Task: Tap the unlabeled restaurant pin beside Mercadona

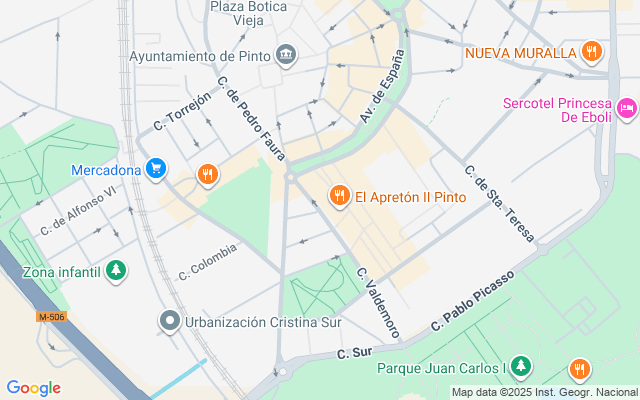Action: pyautogui.click(x=208, y=175)
